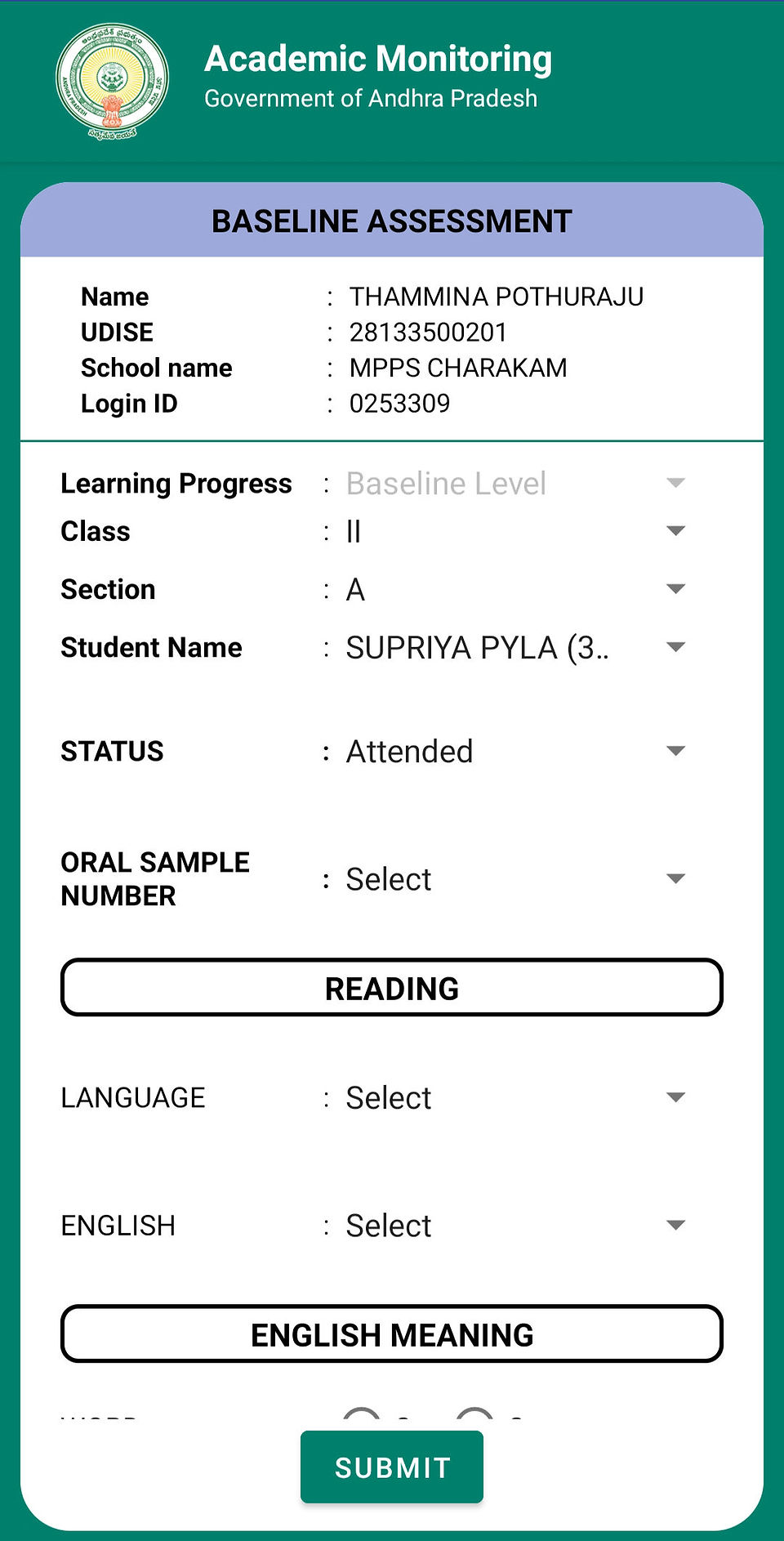Change the STATUS dropdown from Attended
Image resolution: width=784 pixels, height=1541 pixels.
coord(515,751)
